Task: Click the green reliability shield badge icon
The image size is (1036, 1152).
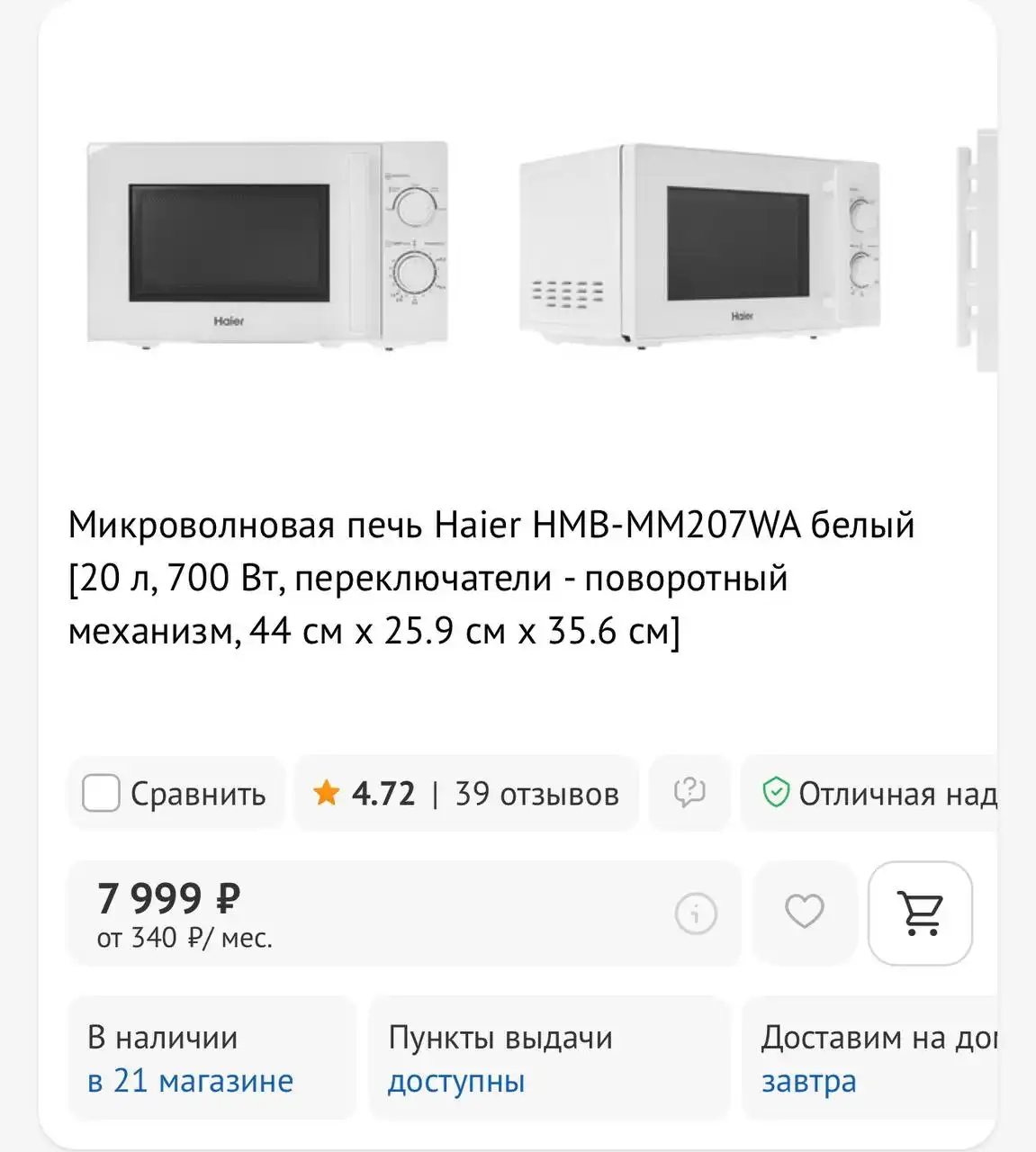Action: pyautogui.click(x=776, y=793)
